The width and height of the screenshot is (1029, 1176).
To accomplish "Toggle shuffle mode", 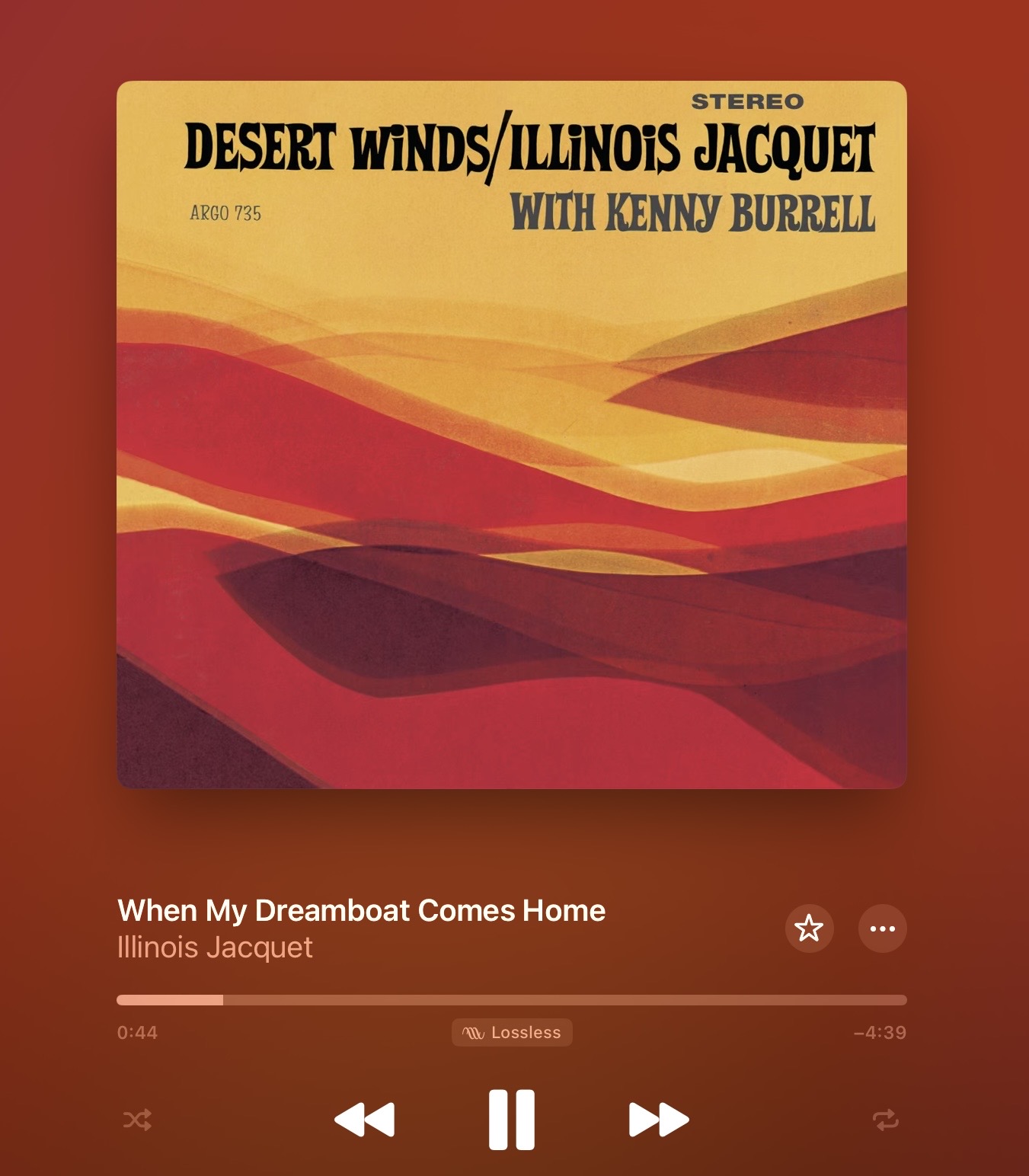I will (138, 1120).
